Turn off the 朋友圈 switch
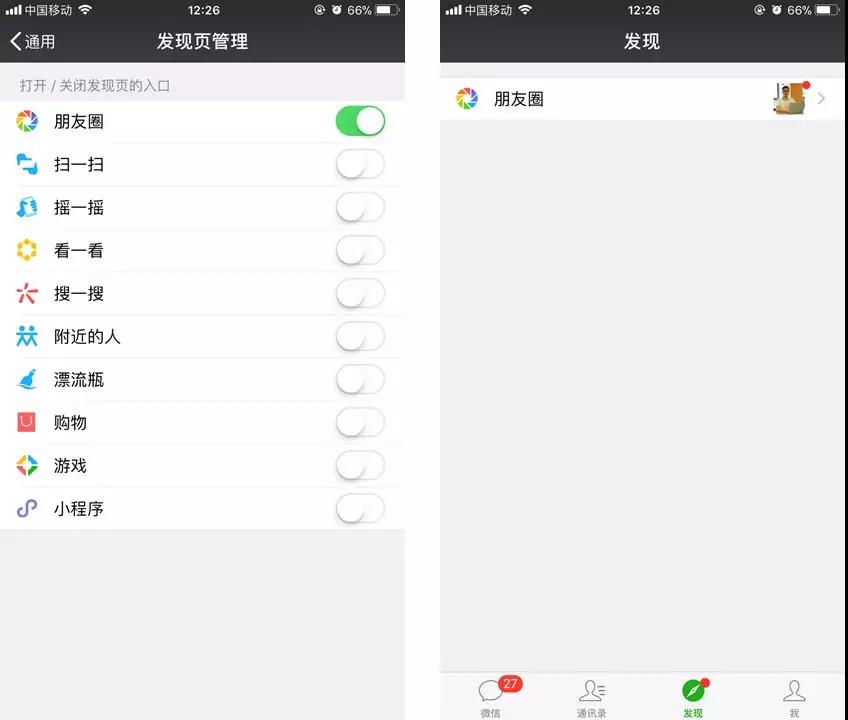848x720 pixels. point(360,122)
